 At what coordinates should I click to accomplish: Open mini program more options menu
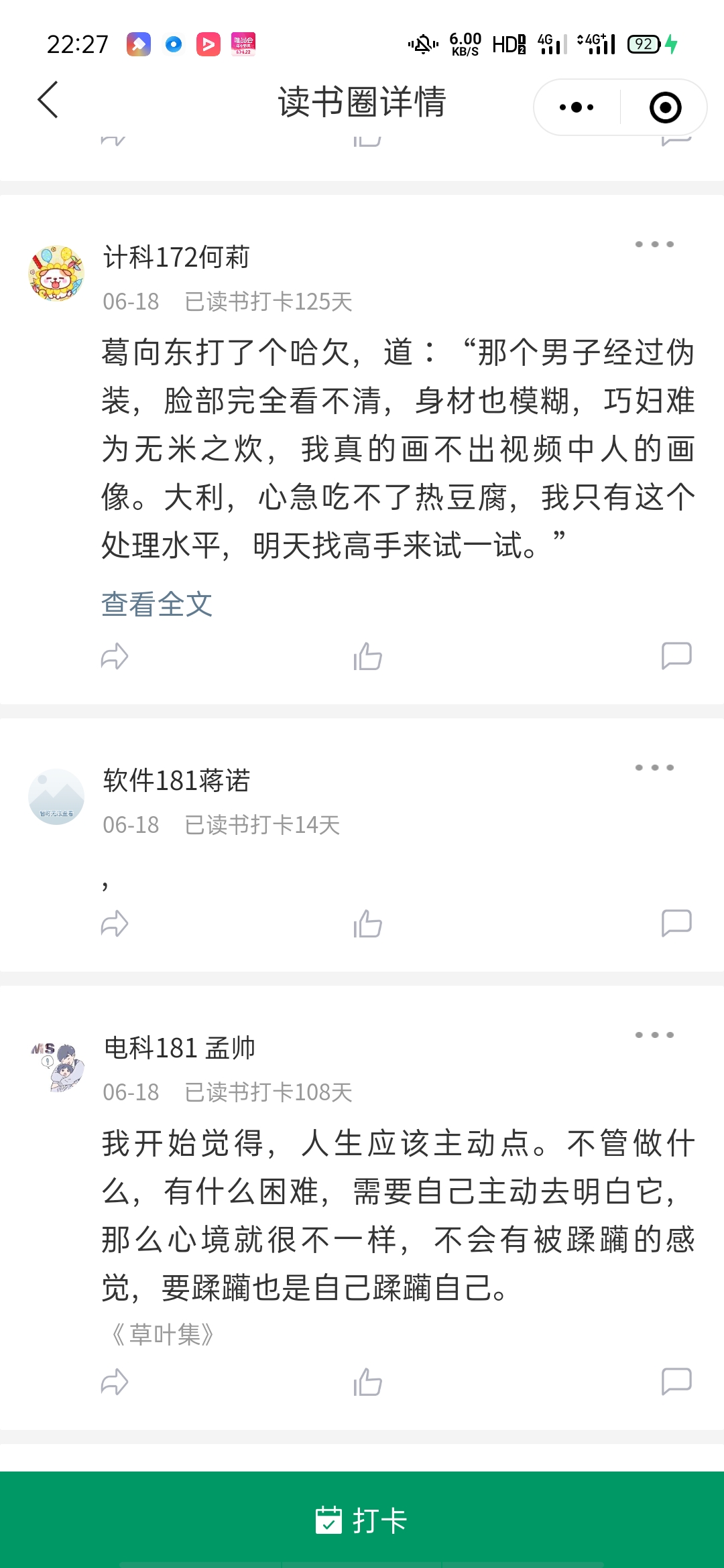(x=577, y=107)
